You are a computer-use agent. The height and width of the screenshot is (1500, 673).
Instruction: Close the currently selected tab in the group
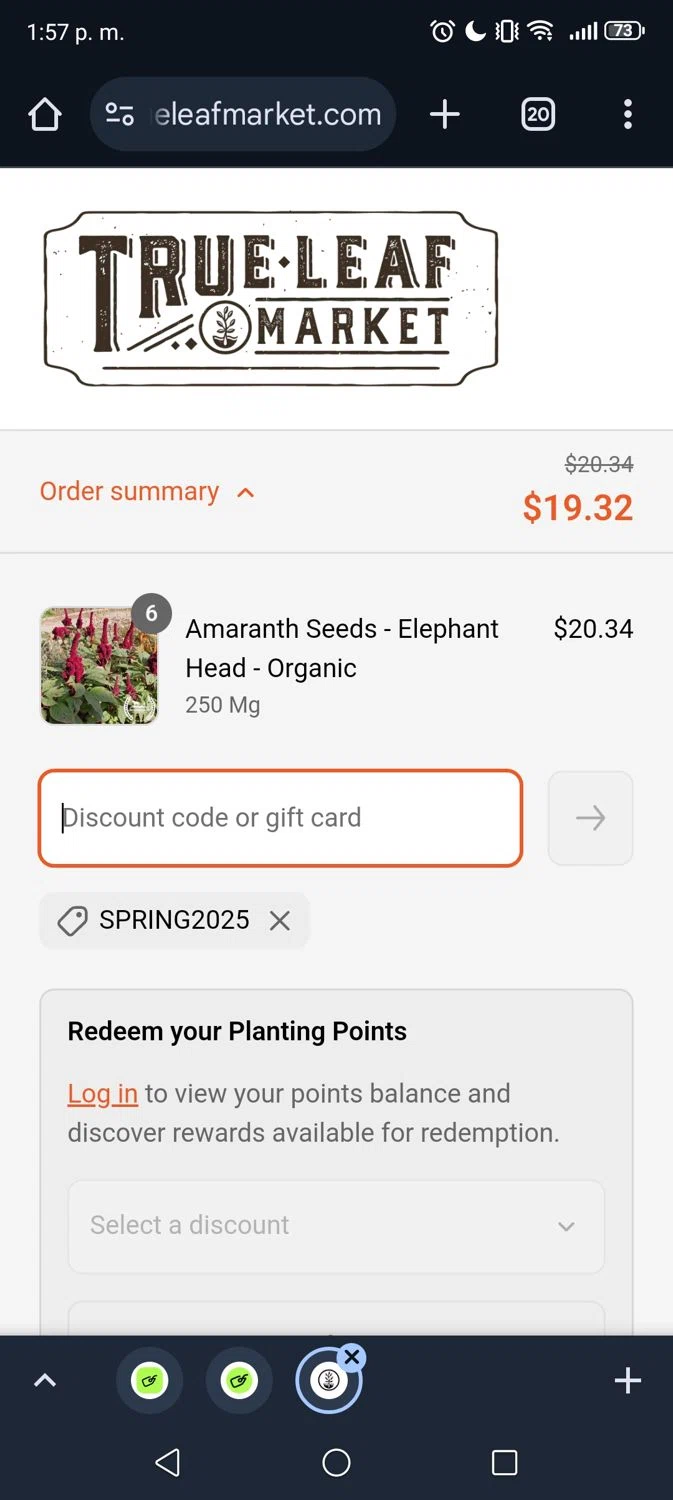click(x=351, y=1357)
